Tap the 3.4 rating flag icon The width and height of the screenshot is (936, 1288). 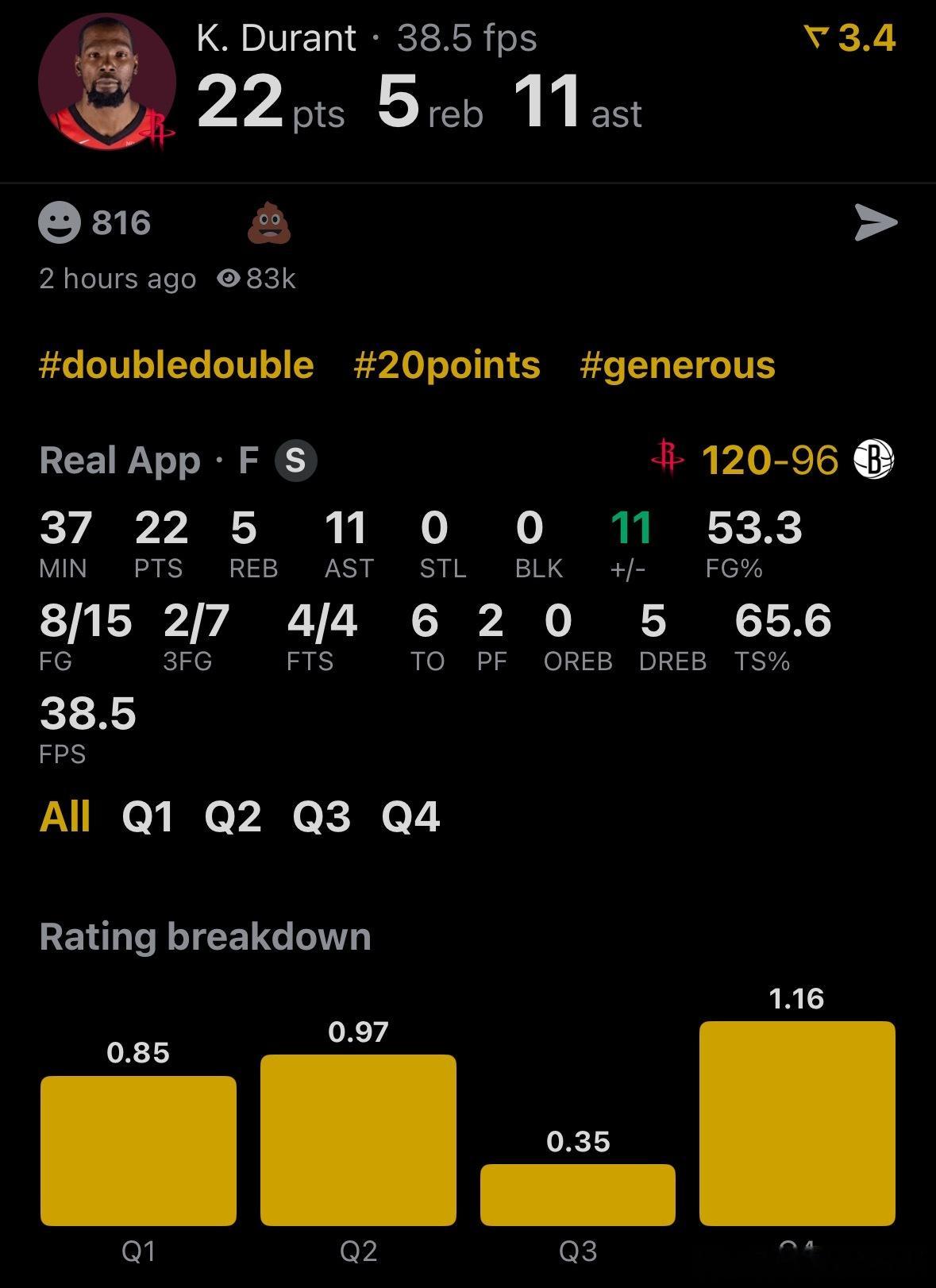click(x=818, y=37)
